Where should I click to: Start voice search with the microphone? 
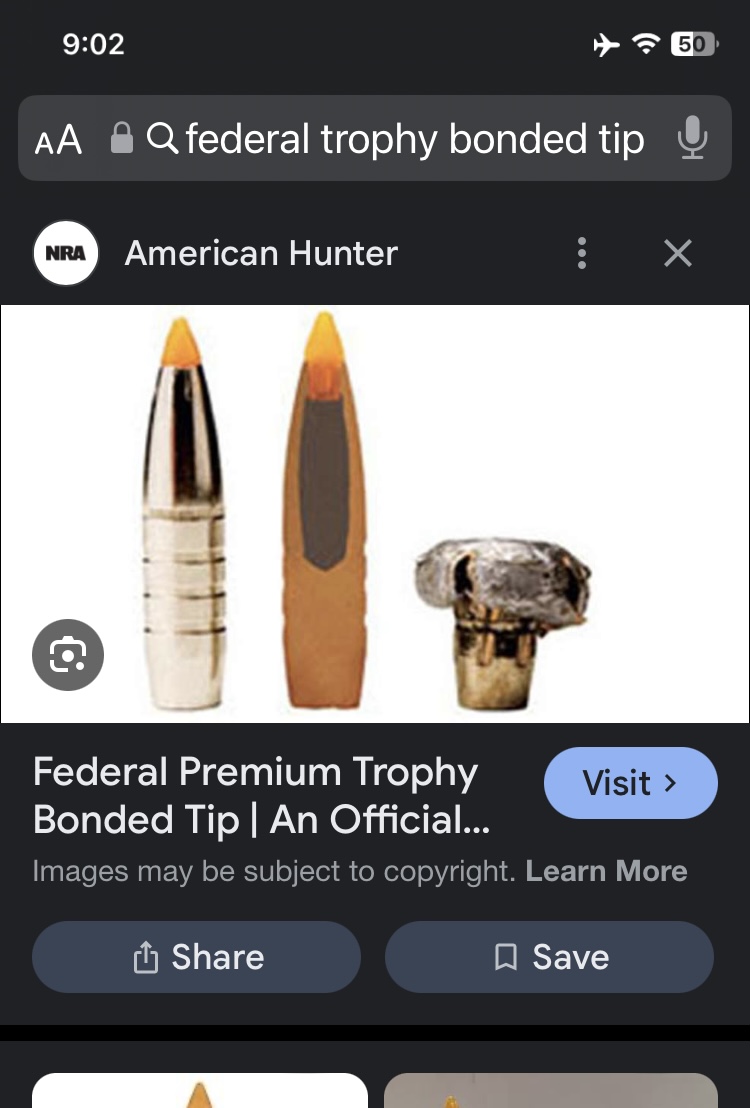692,139
